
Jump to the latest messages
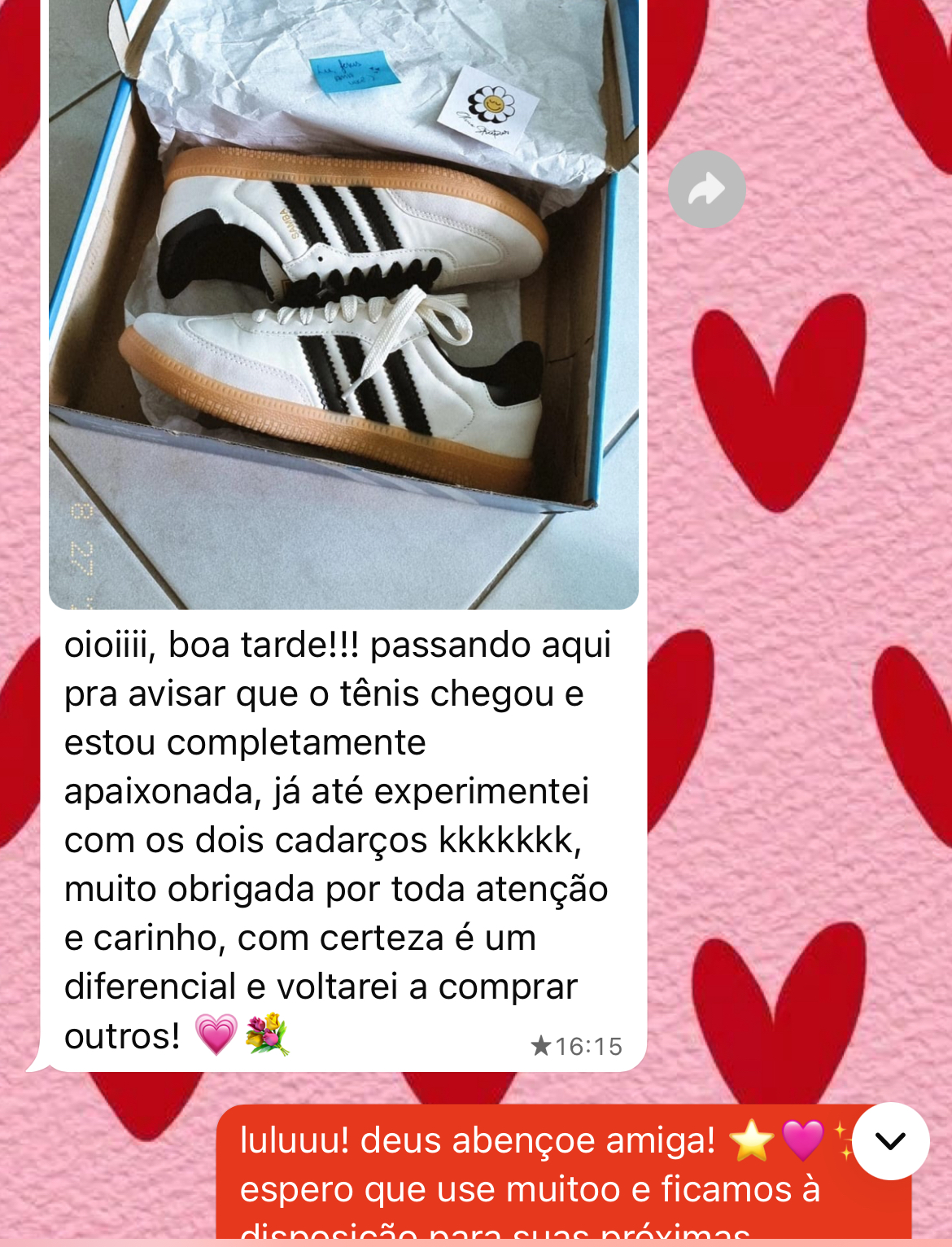coord(890,1141)
